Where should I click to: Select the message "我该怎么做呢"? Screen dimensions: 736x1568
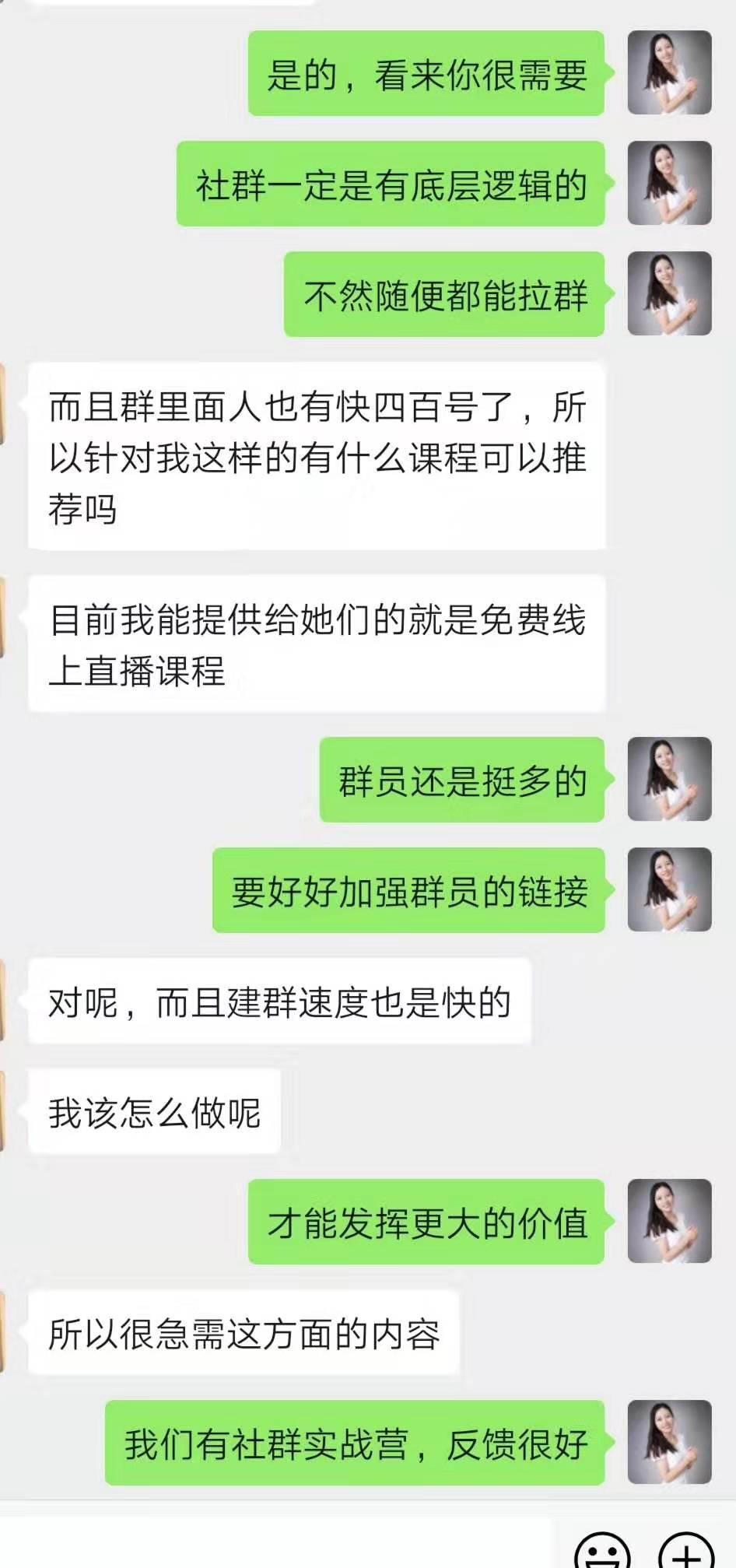click(x=152, y=1111)
